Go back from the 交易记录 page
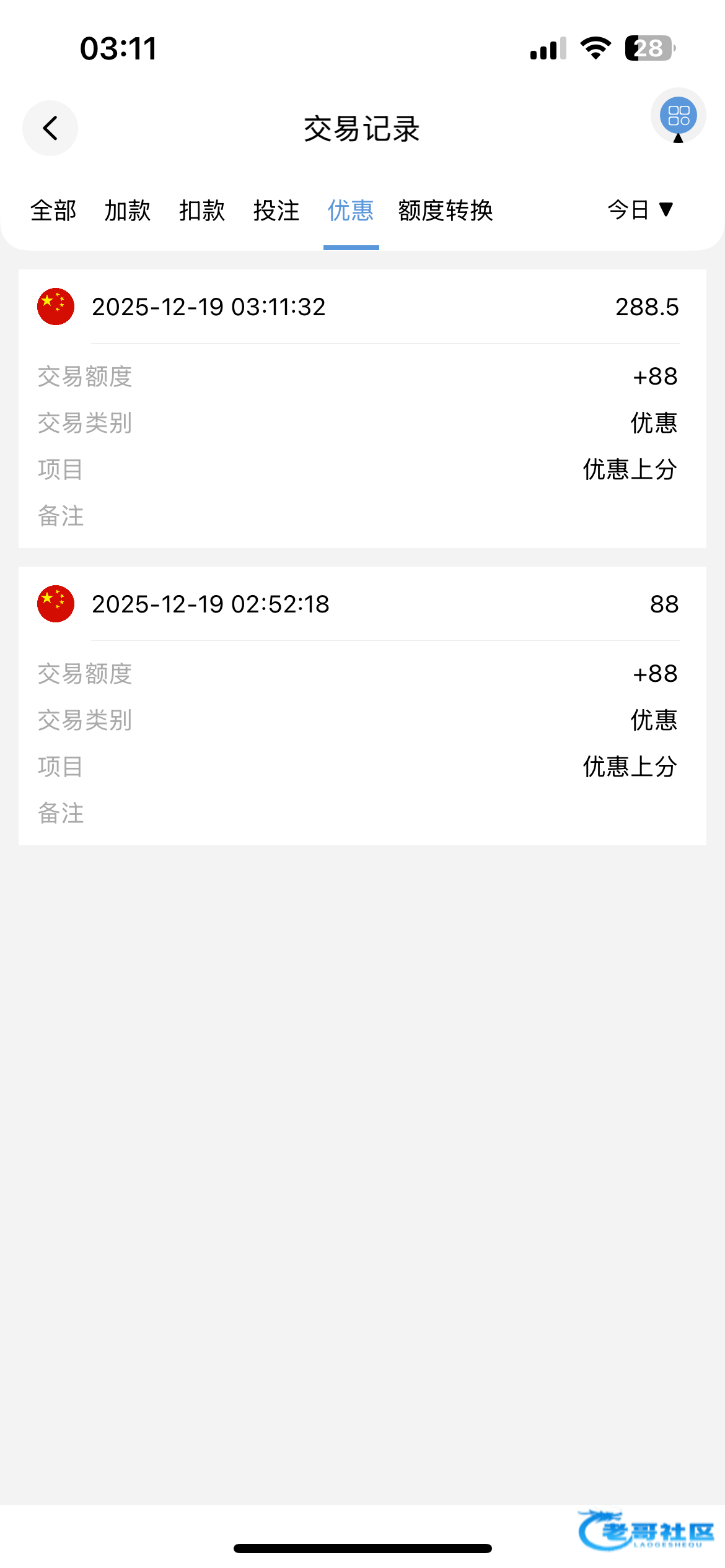This screenshot has height=1568, width=725. 50,128
